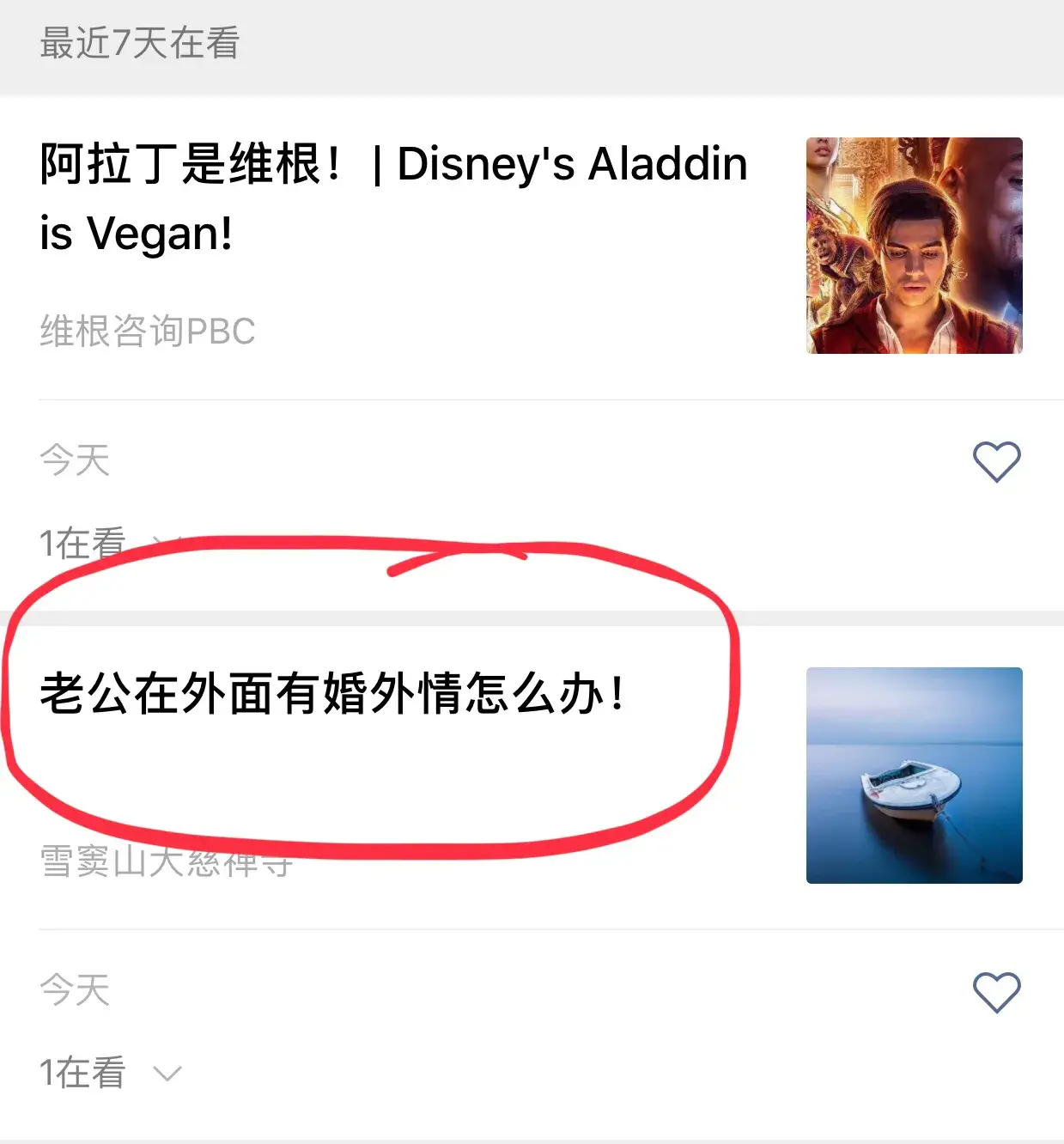Like the Aladdin is Vegan article

pos(996,461)
